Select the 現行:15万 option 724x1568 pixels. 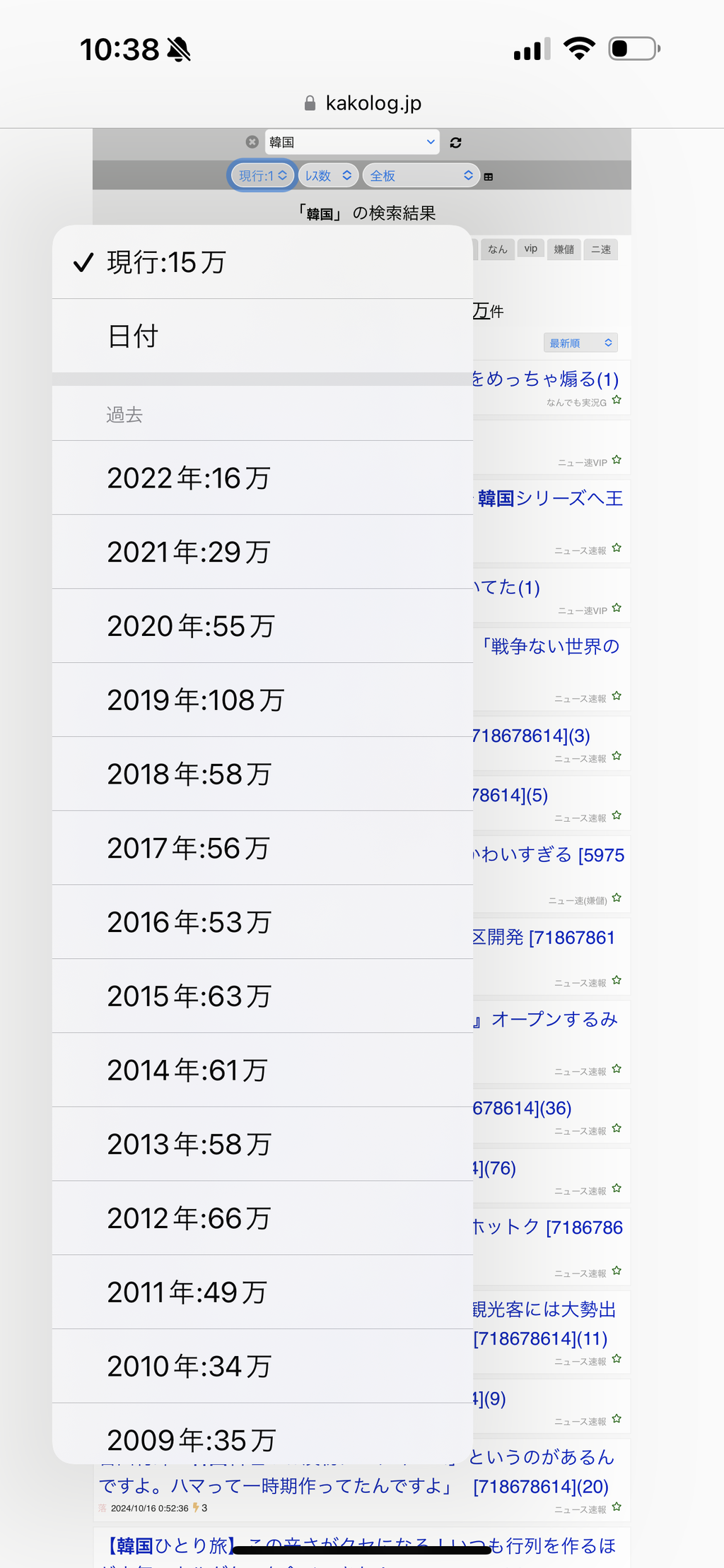pyautogui.click(x=262, y=262)
